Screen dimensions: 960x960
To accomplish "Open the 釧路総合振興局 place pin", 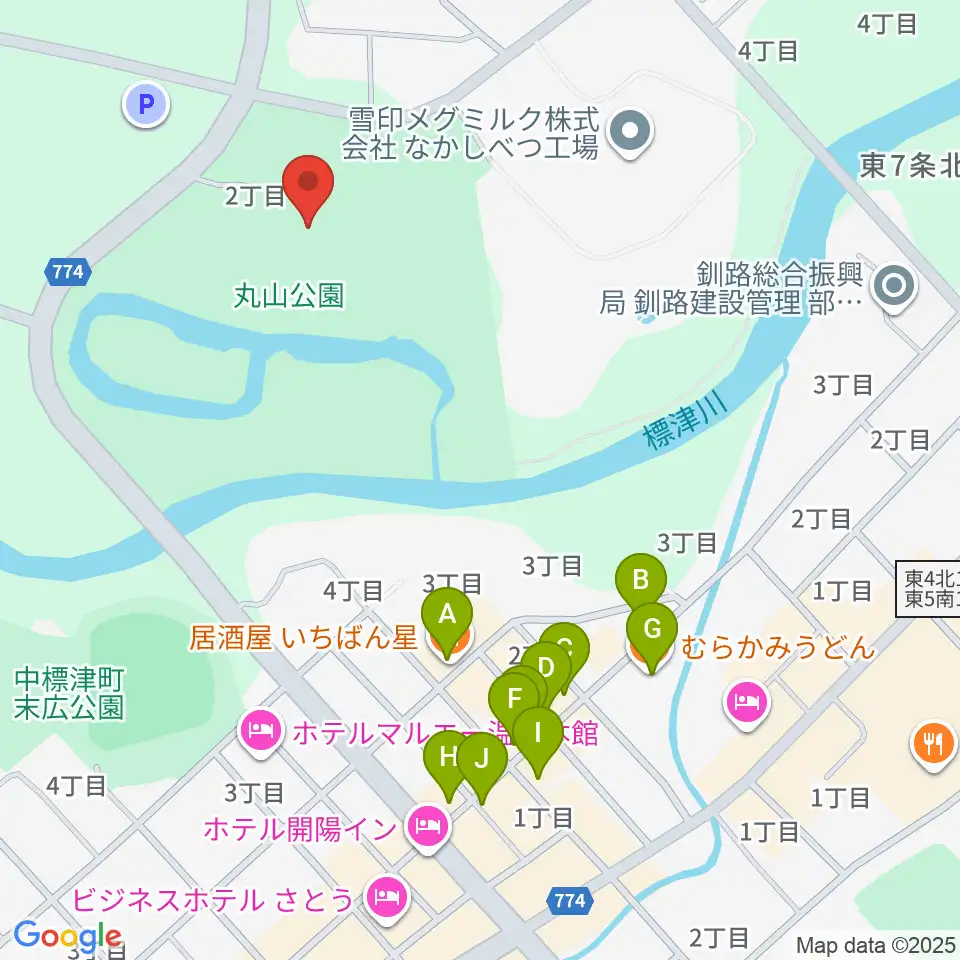I will point(894,287).
